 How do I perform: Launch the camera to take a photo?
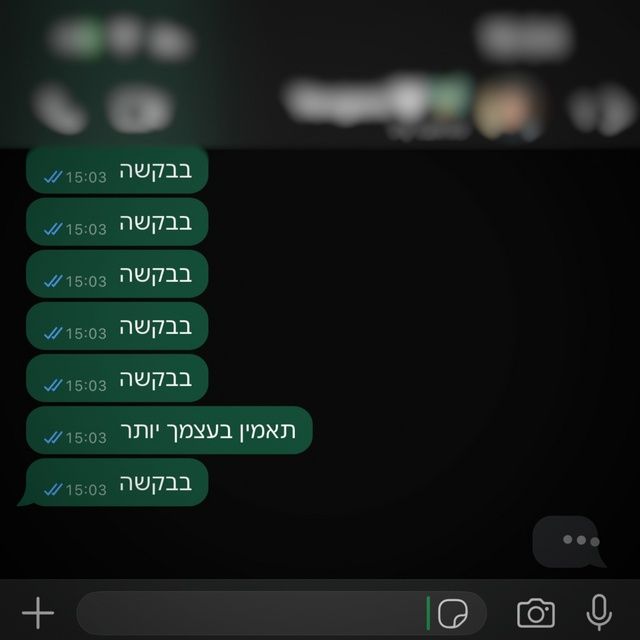pos(535,612)
